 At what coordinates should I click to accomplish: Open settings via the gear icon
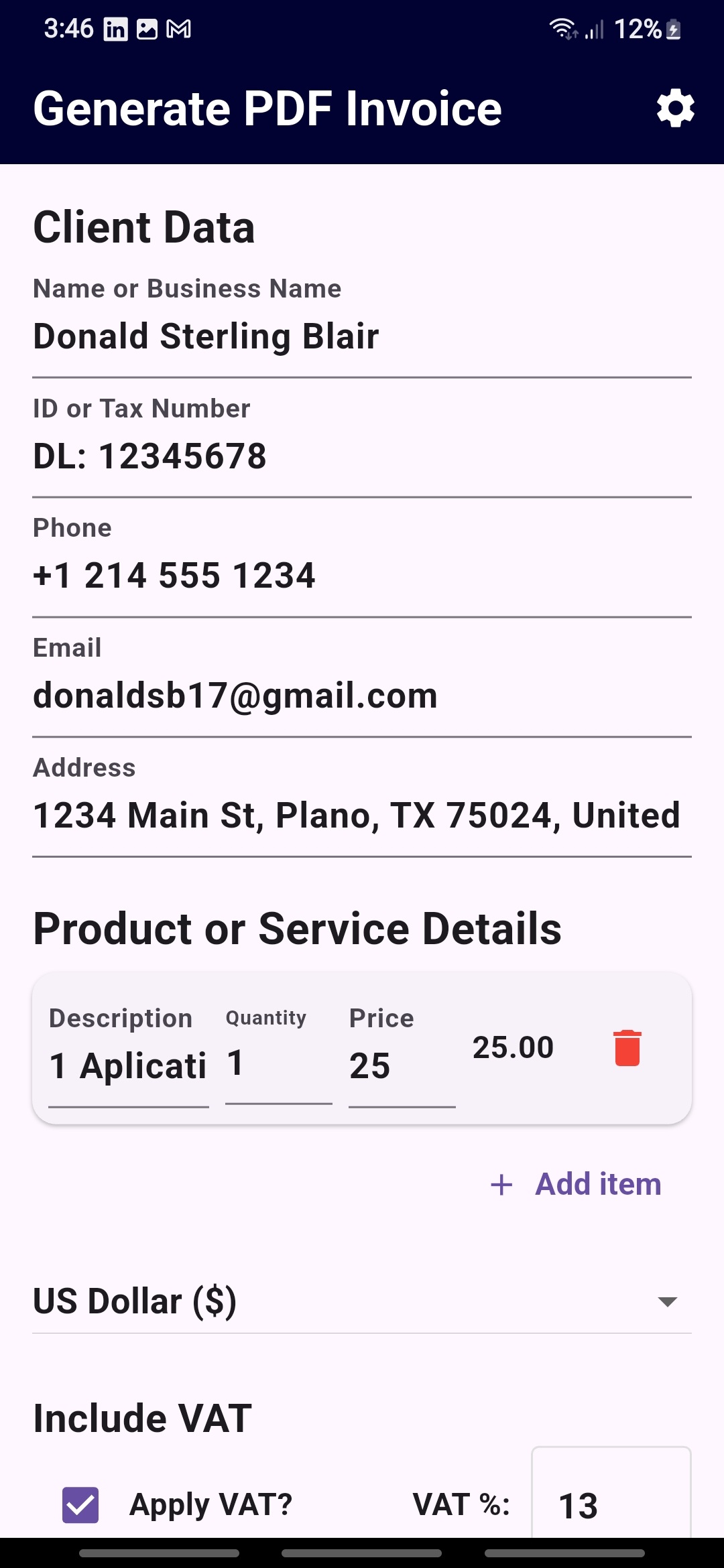[675, 109]
